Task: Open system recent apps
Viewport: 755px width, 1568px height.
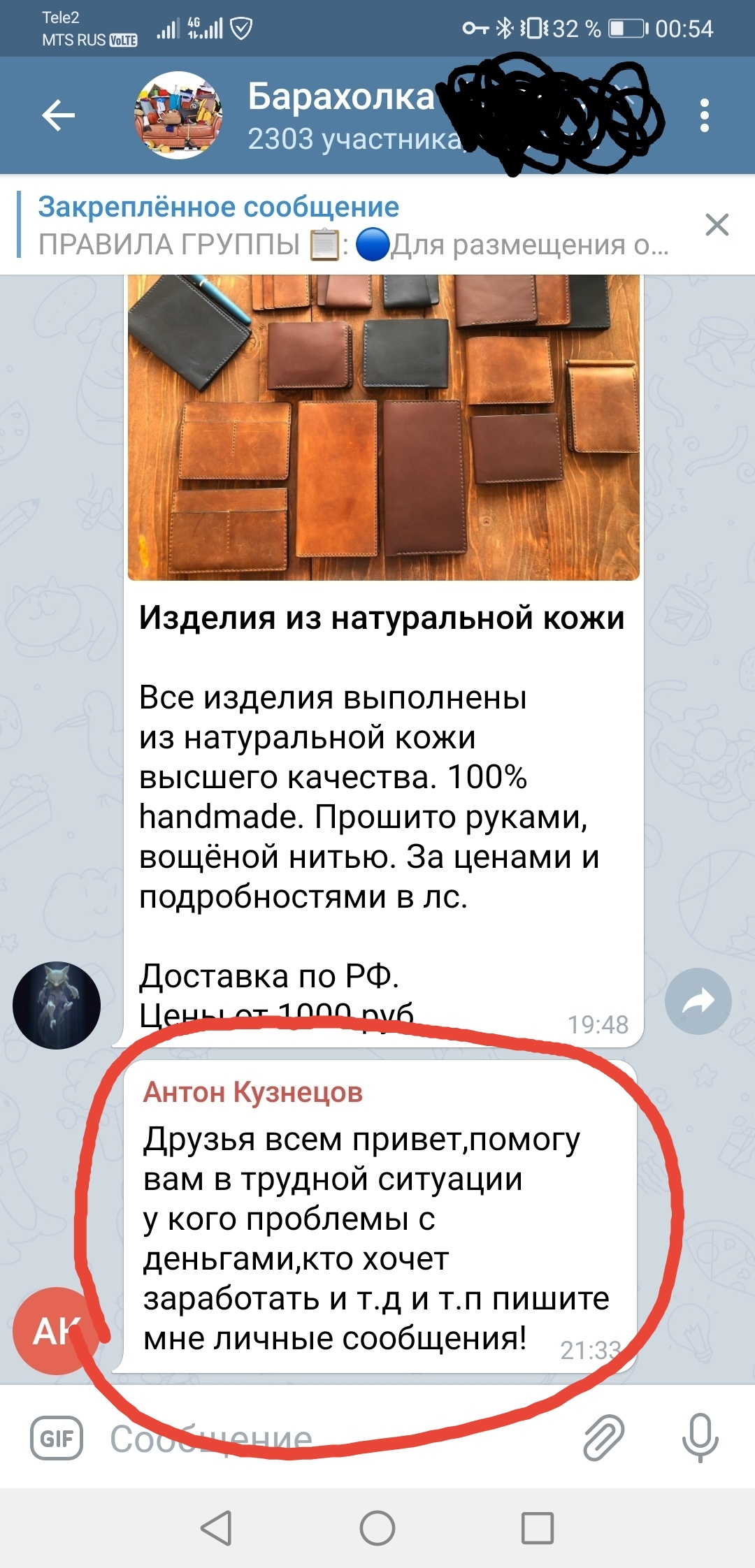Action: click(538, 1528)
